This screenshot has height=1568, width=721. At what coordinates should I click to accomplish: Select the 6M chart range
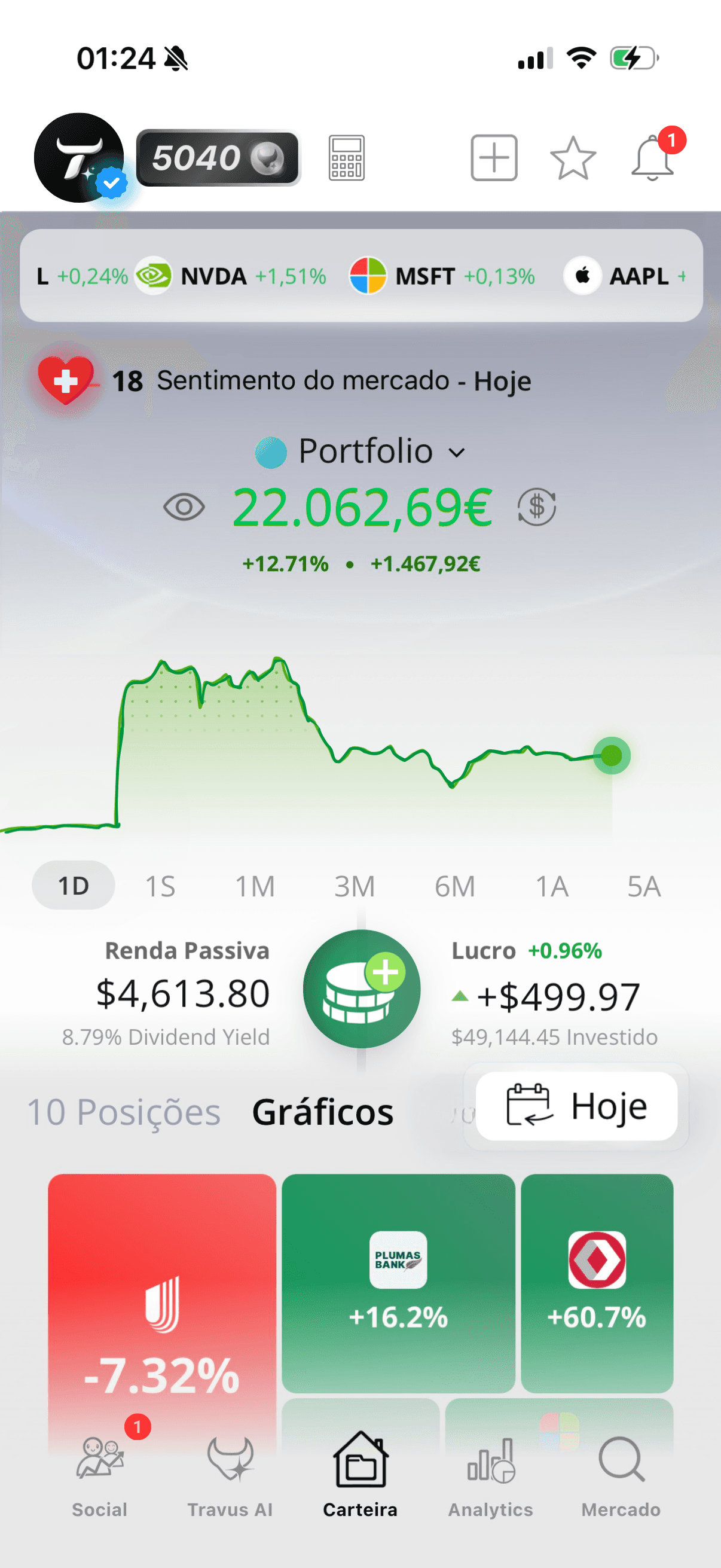point(454,886)
